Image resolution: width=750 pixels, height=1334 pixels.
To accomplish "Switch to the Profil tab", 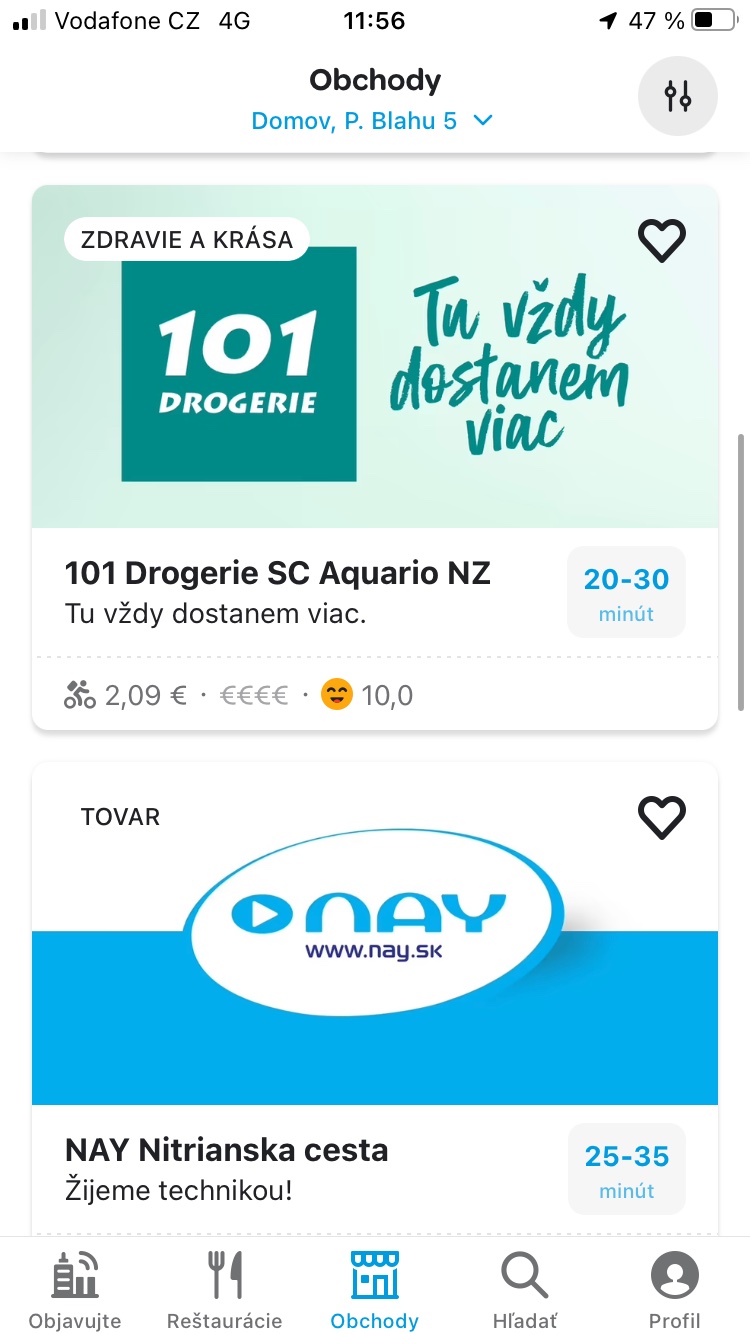I will (675, 1288).
